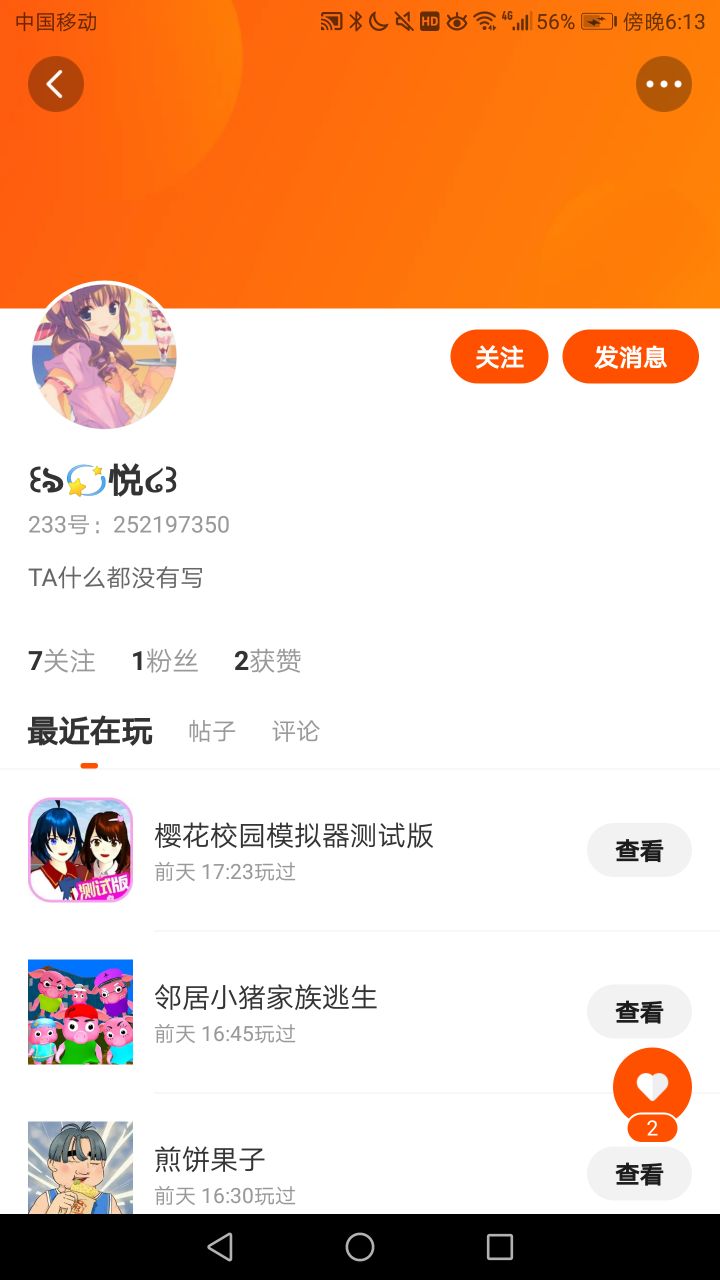
Task: Switch to the 帖子 tab
Action: (212, 731)
